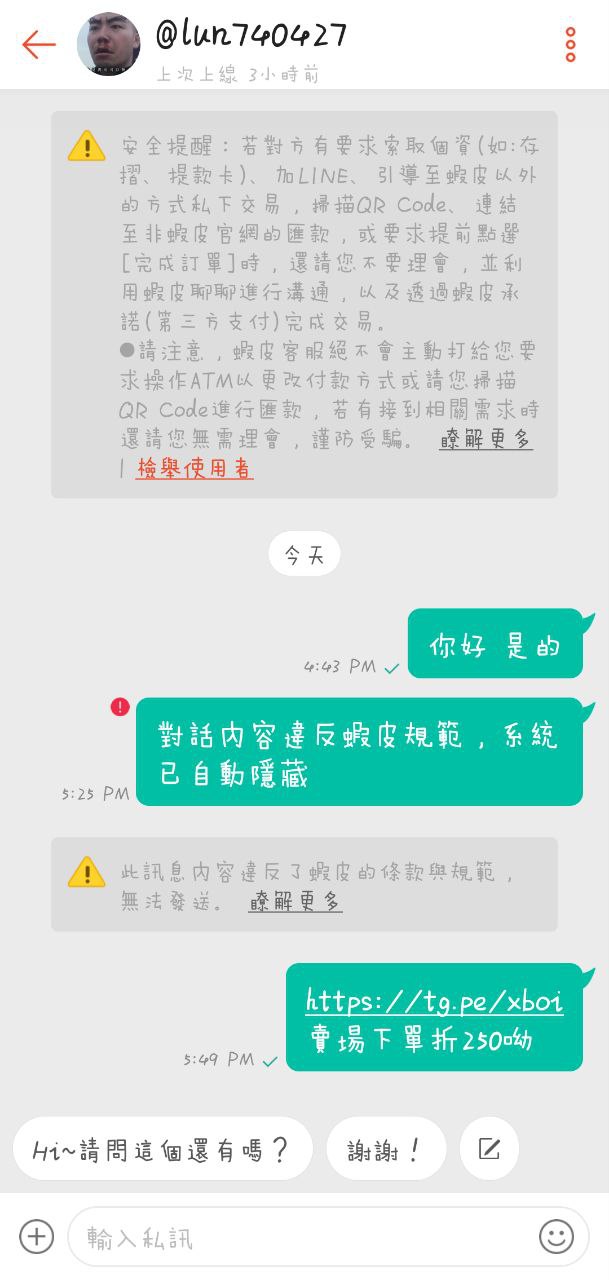Open the https://tg.pe/xboi link
Screen dimensions: 609x1280
tap(434, 1001)
